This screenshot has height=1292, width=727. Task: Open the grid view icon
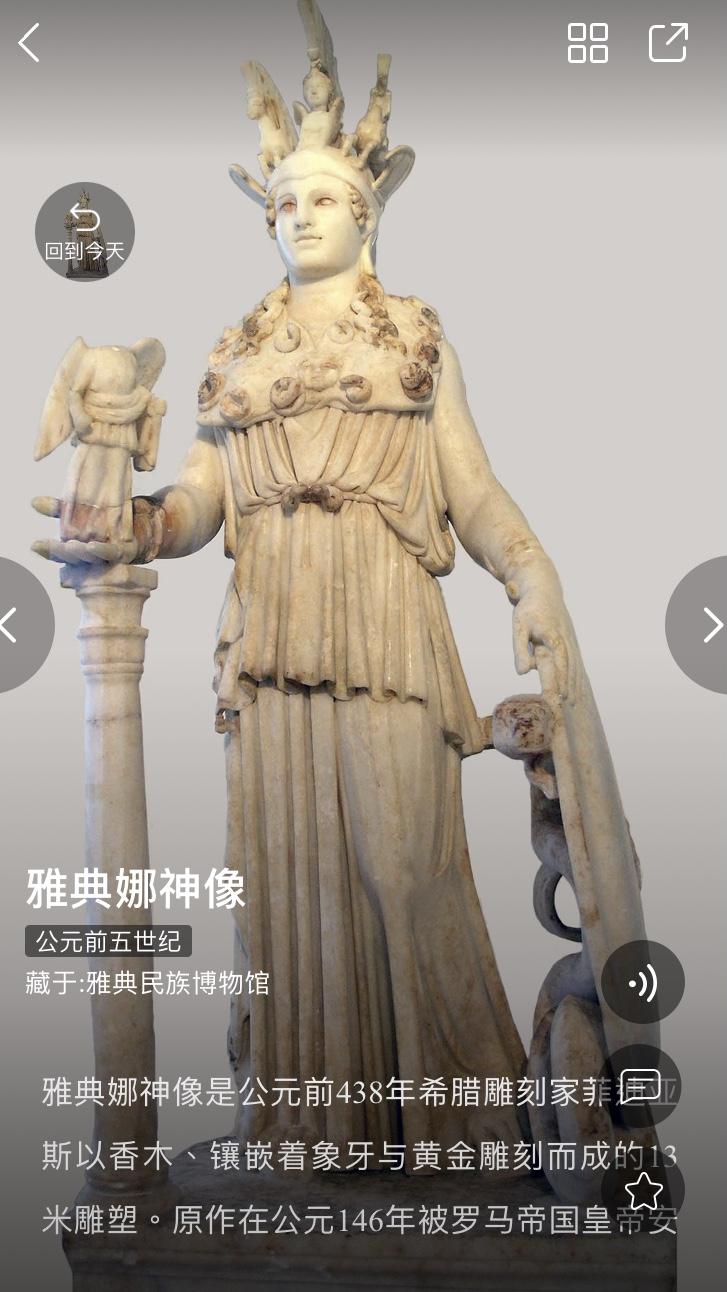[587, 43]
